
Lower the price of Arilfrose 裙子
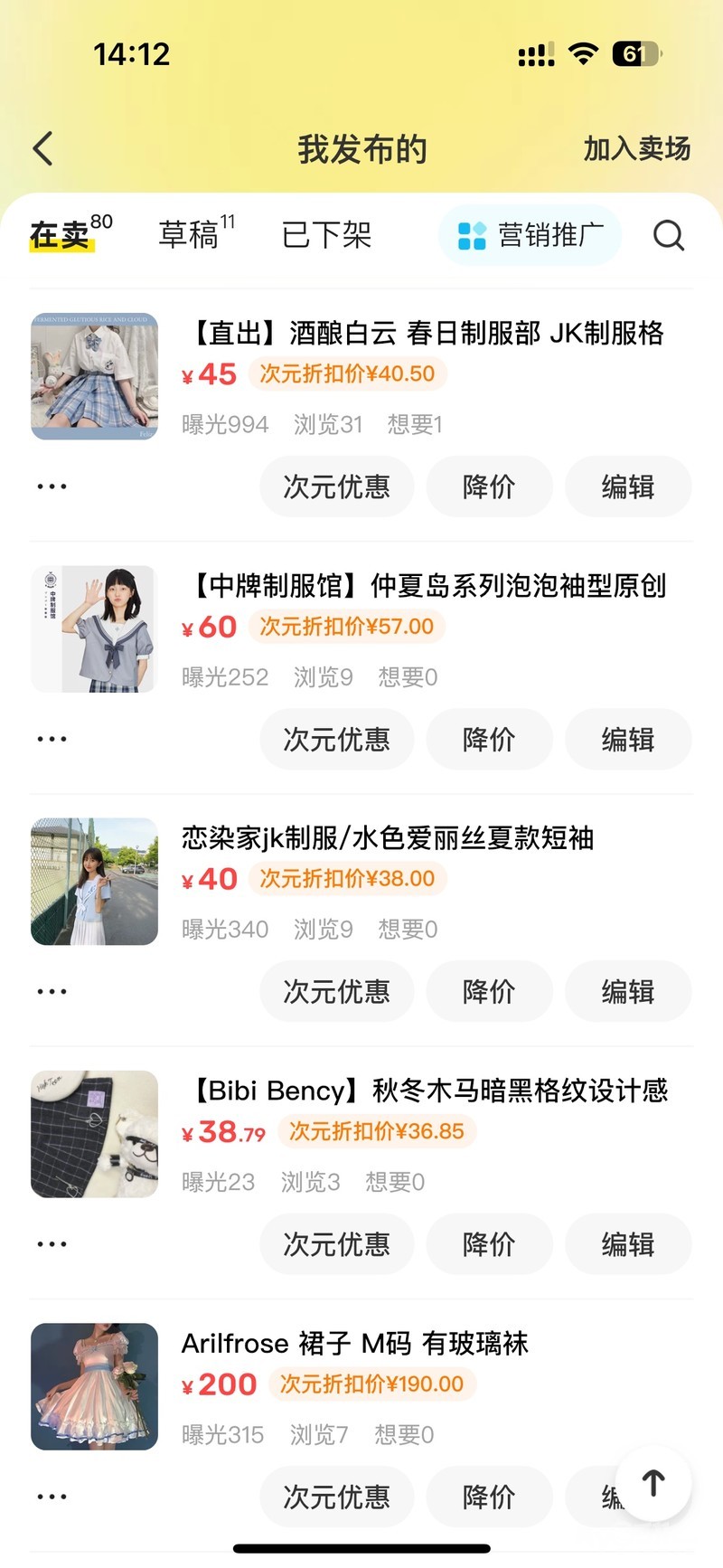489,1497
